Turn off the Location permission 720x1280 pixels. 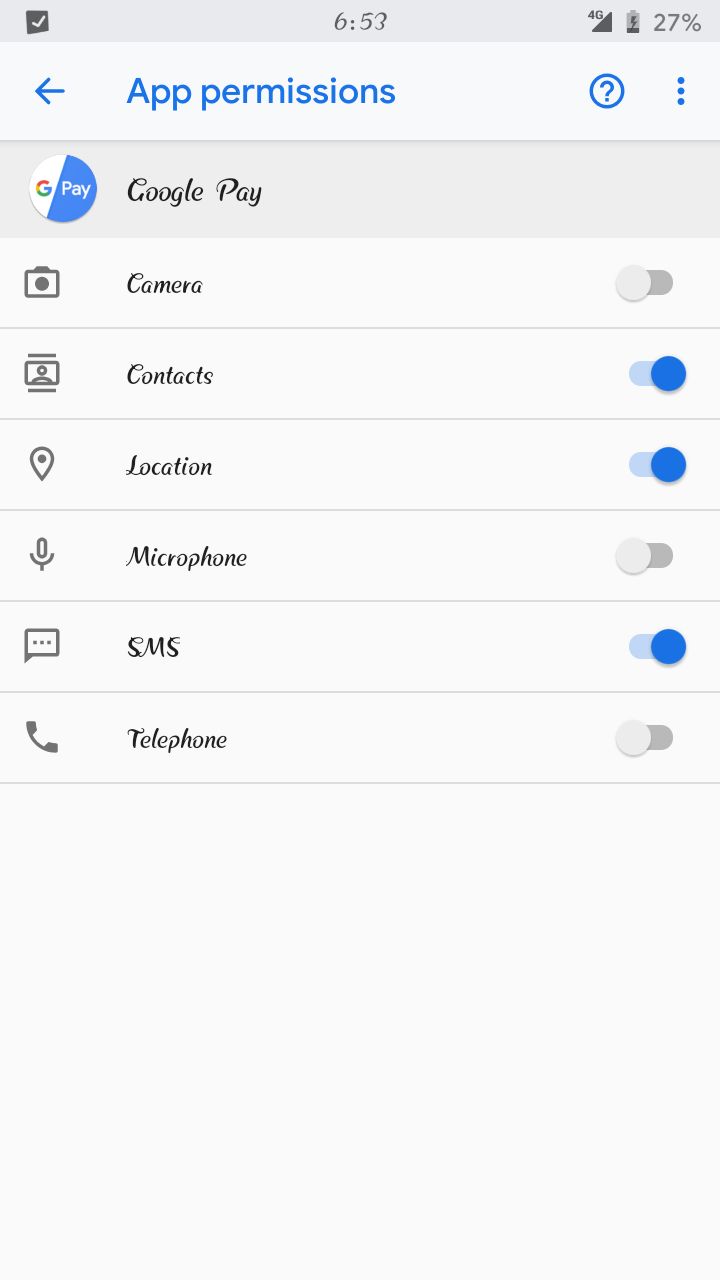tap(657, 465)
